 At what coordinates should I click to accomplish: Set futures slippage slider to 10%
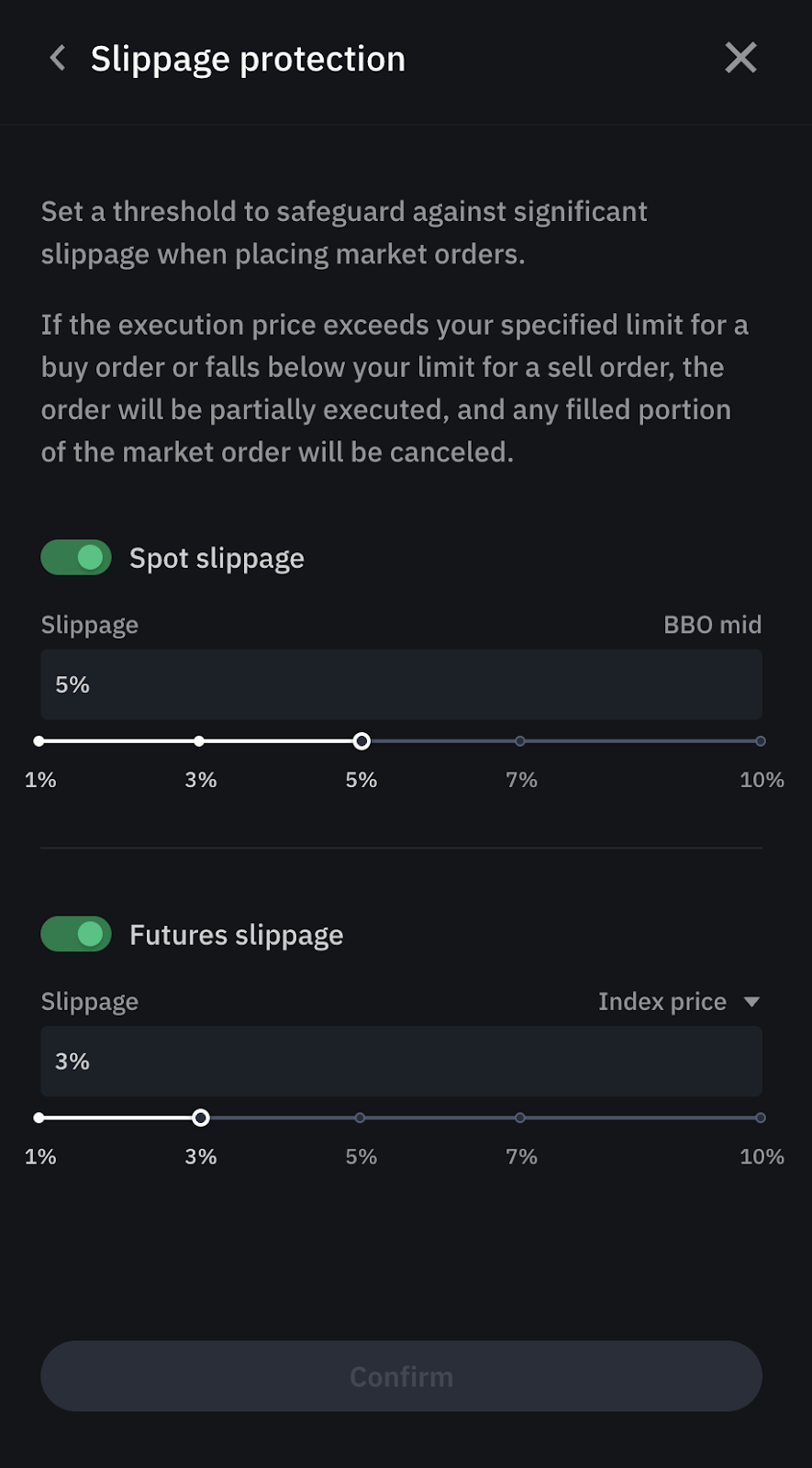click(x=761, y=1118)
